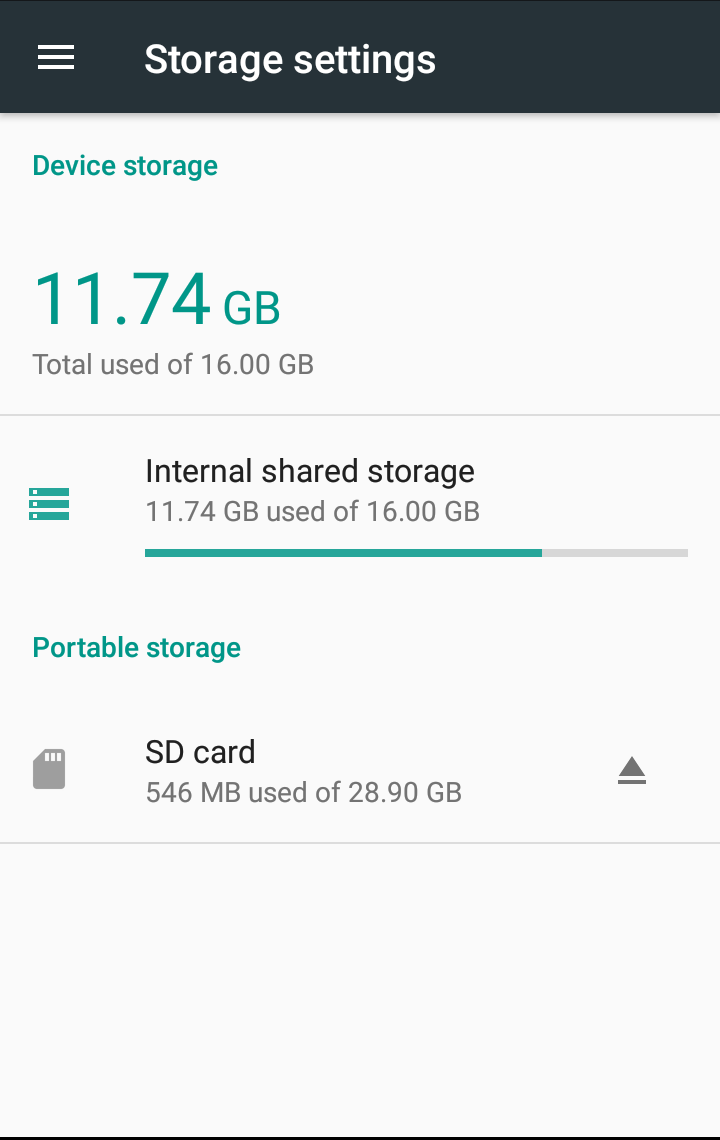Click Total used of 16.00 GB text
720x1140 pixels.
pyautogui.click(x=172, y=364)
